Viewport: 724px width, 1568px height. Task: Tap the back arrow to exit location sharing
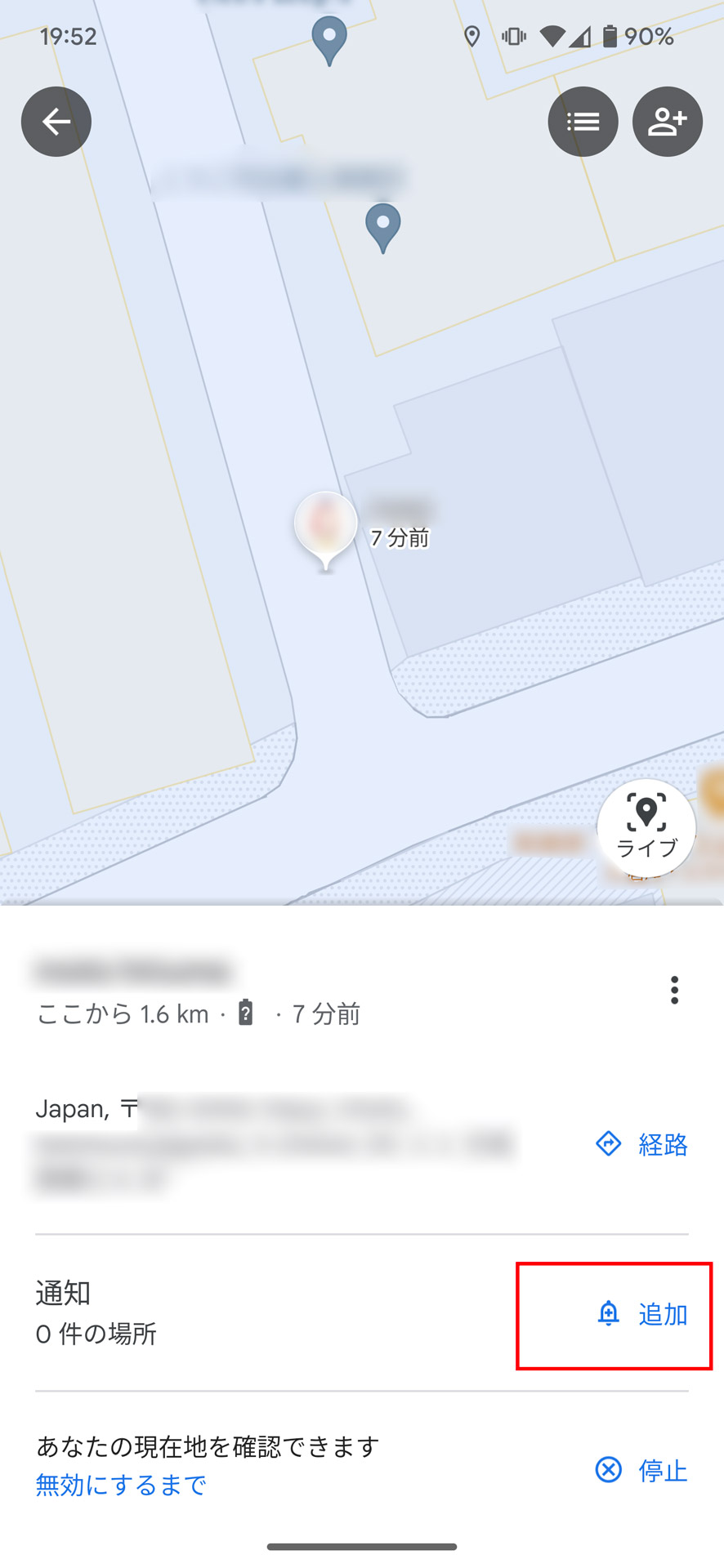(x=56, y=121)
